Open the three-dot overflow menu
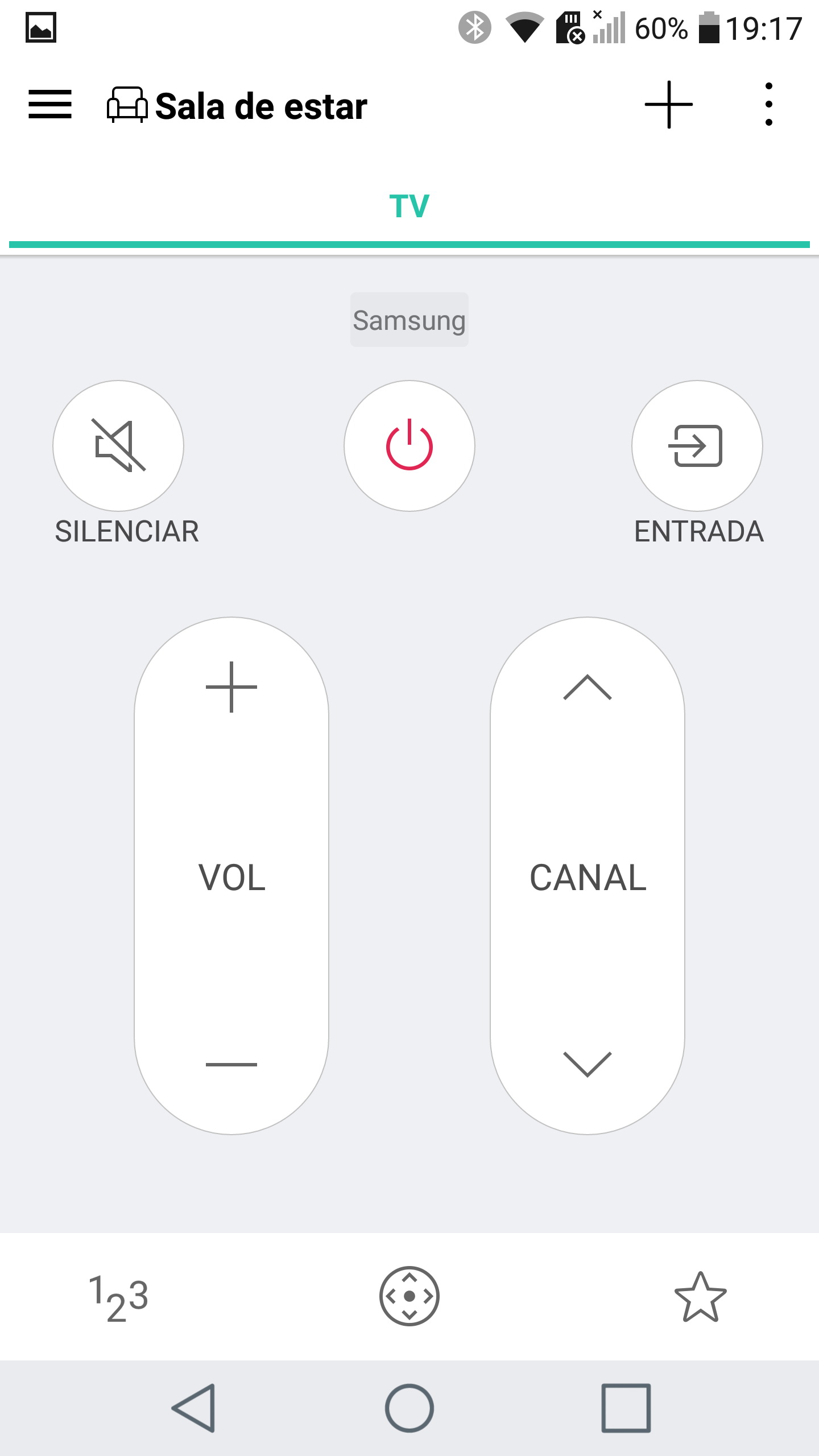 [x=768, y=105]
